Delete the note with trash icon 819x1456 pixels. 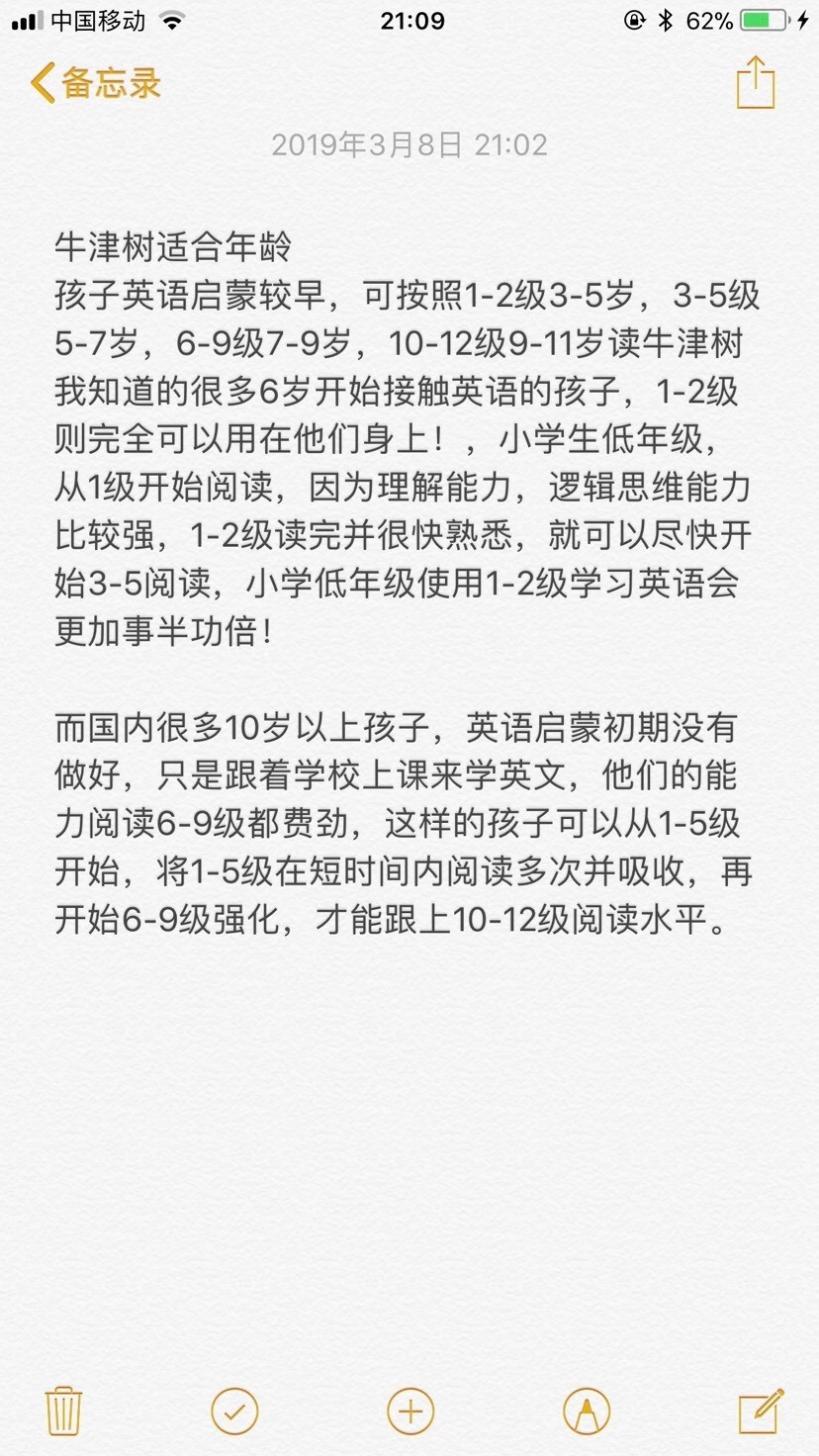(64, 1411)
